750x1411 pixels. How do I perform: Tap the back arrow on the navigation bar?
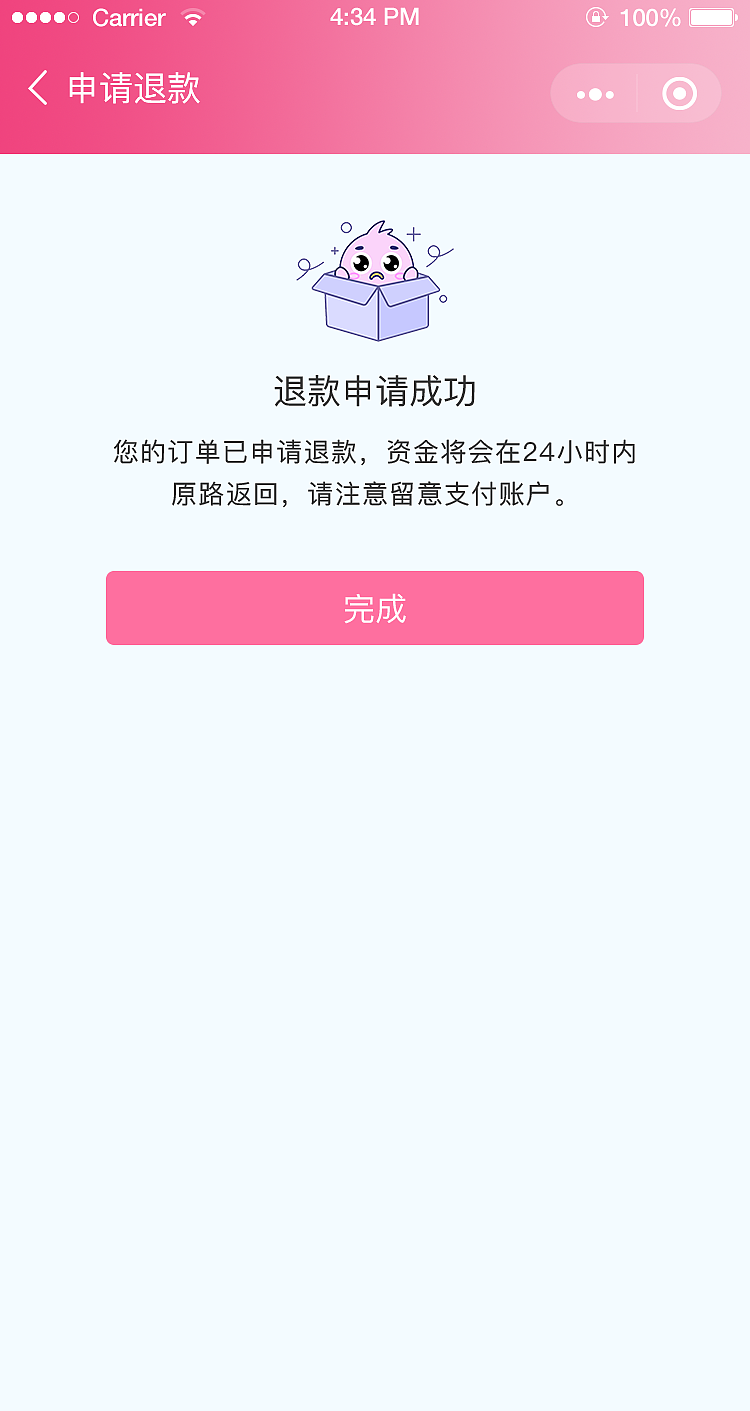(37, 89)
